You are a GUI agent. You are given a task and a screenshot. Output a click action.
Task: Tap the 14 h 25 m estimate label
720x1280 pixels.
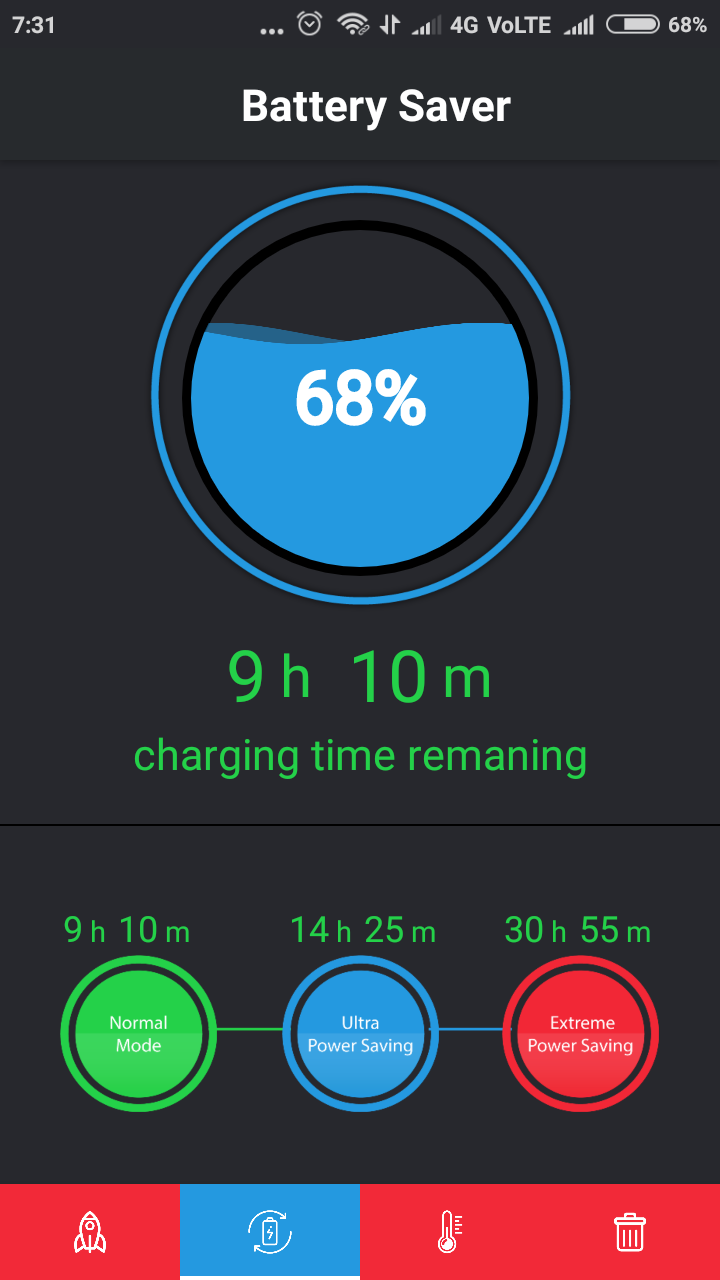(x=363, y=930)
